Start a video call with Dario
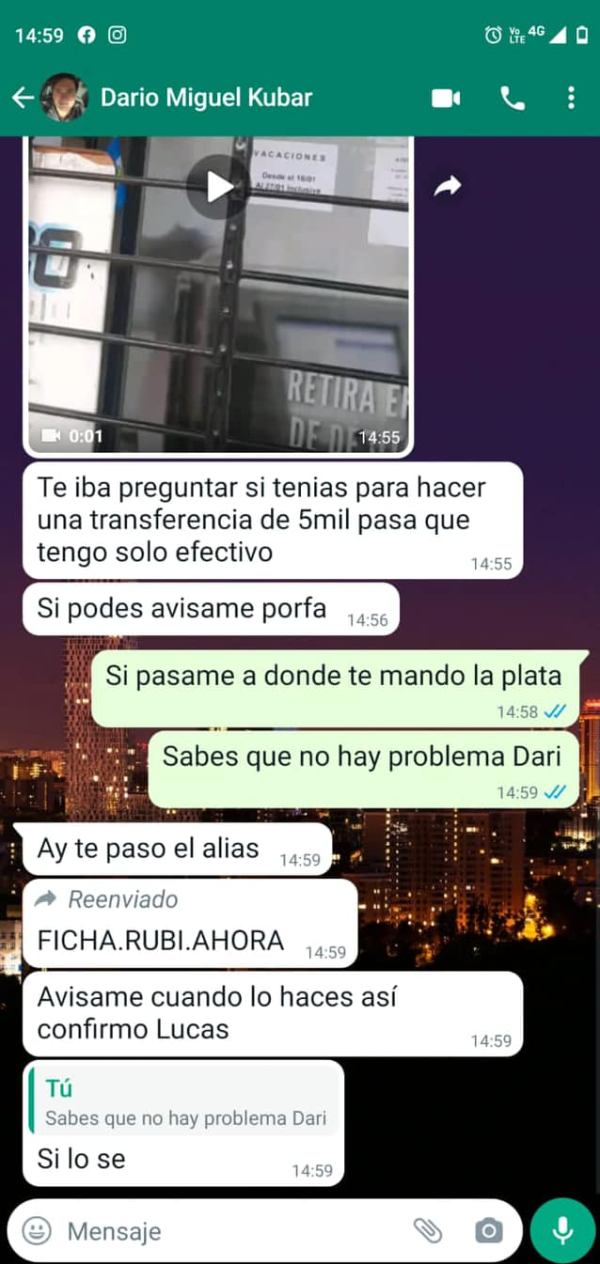This screenshot has height=1264, width=600. (x=445, y=97)
